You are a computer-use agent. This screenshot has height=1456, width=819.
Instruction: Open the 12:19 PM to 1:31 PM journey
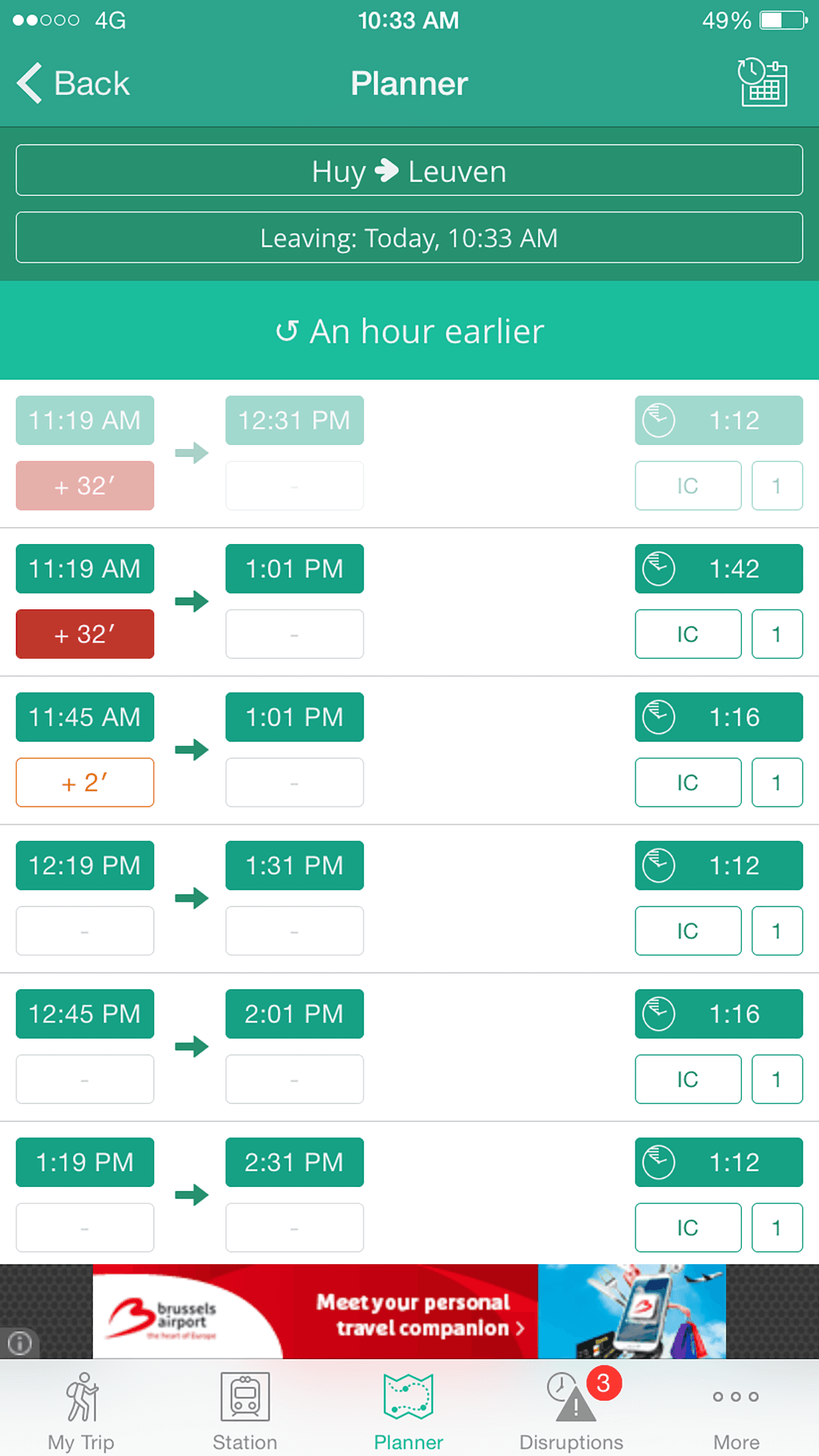coord(409,898)
